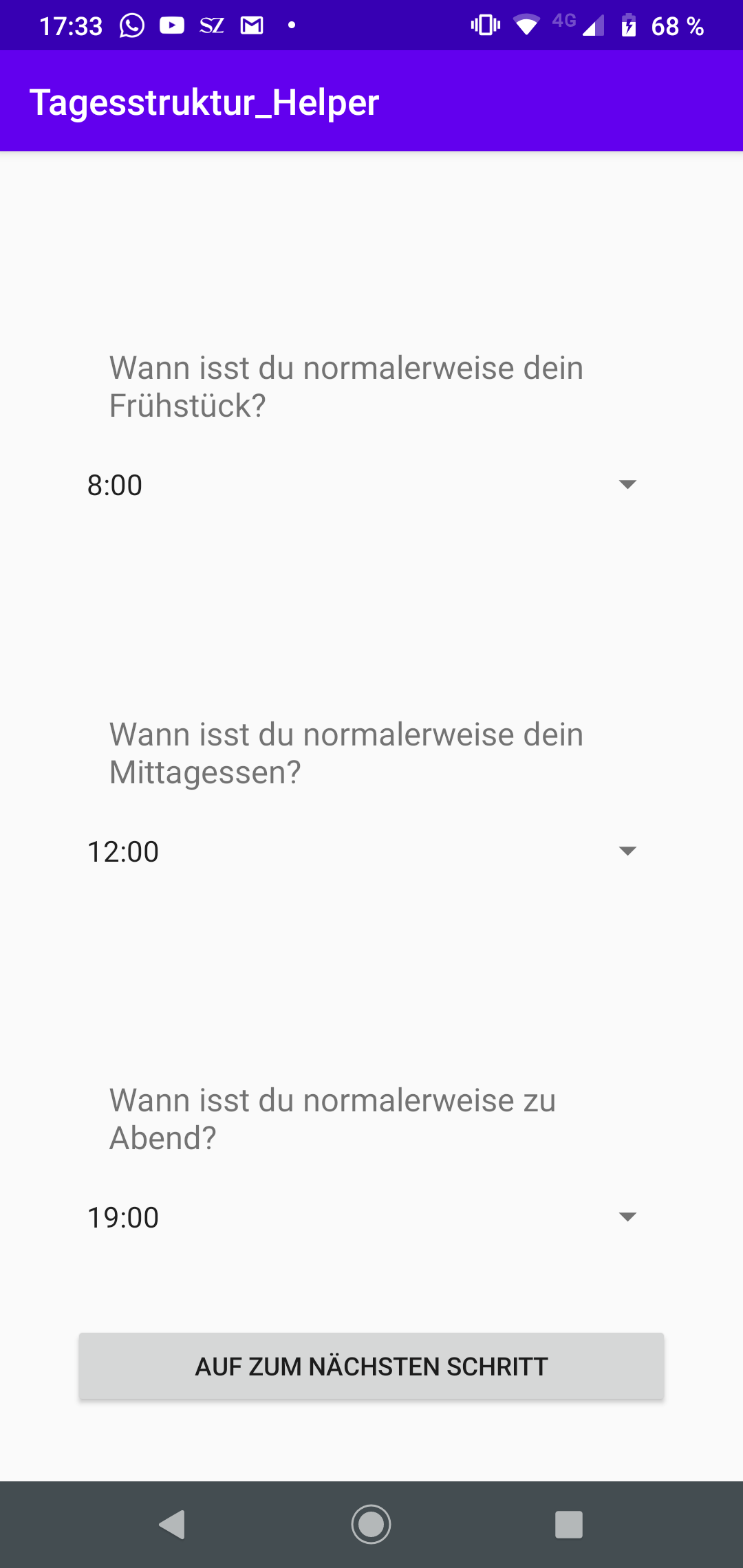Expand the lunch time dropdown showing 12:00
The height and width of the screenshot is (1568, 743).
point(363,851)
